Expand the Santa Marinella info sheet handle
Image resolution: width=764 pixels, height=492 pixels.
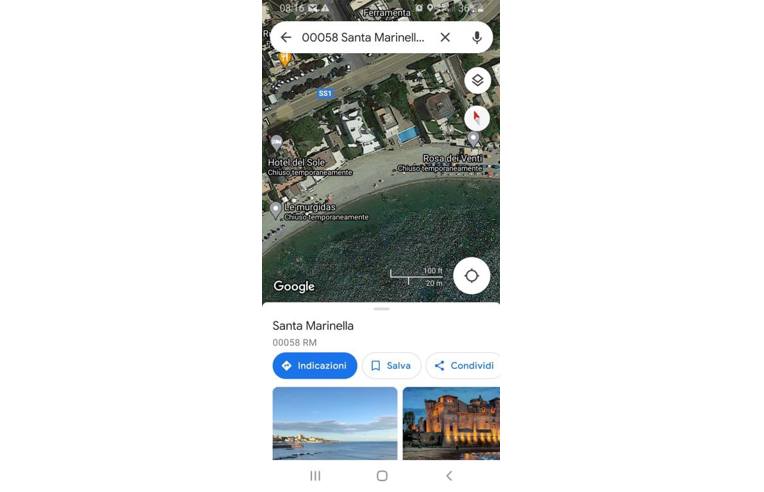pos(381,309)
